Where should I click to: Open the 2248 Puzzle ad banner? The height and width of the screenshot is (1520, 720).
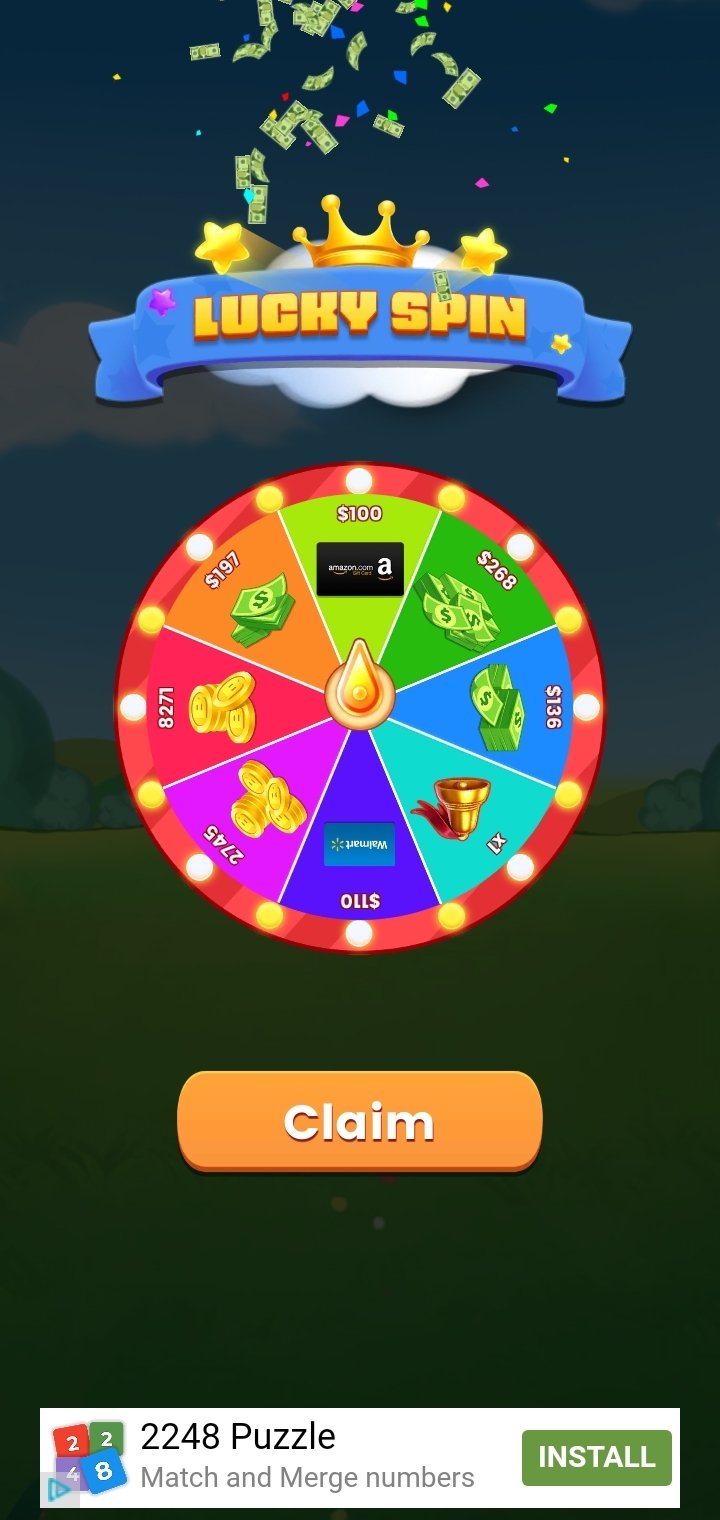click(x=360, y=1457)
